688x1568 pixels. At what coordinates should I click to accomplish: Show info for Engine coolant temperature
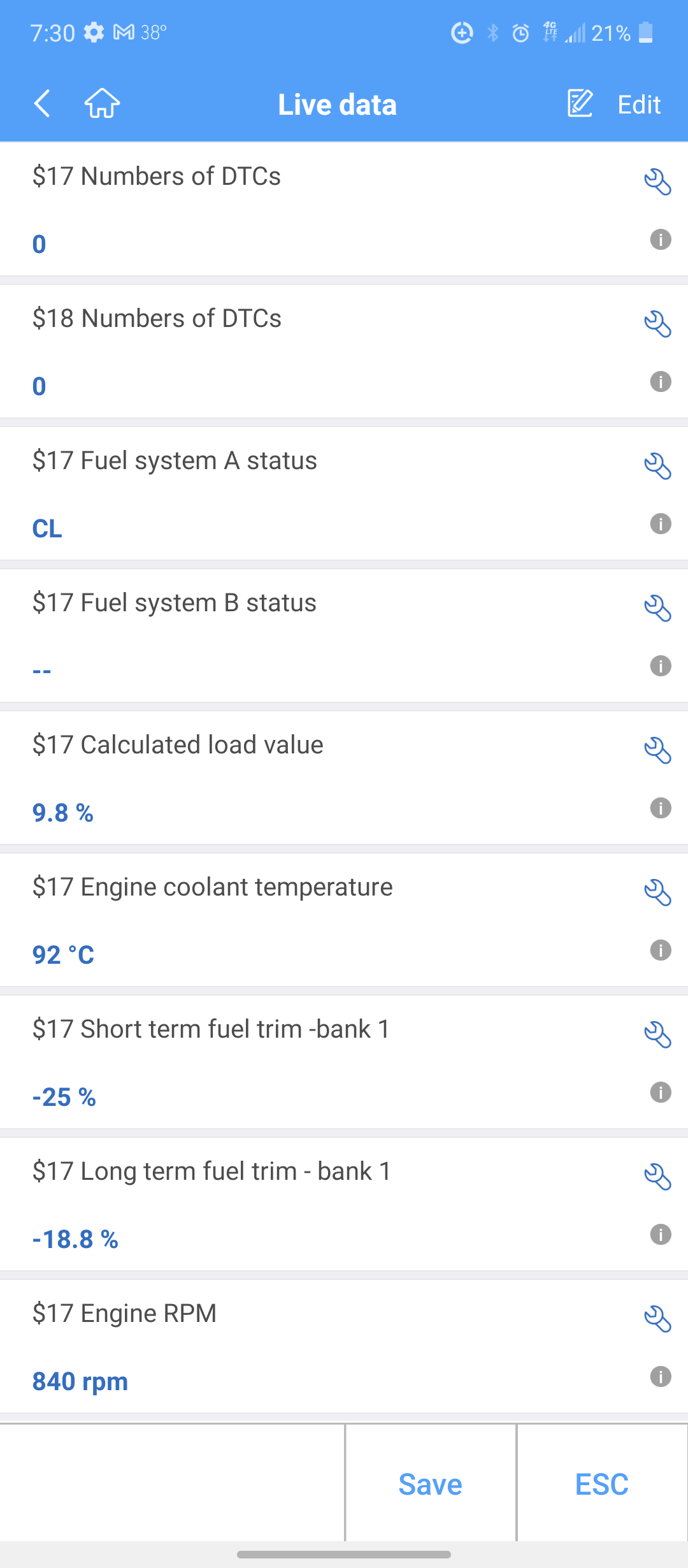pyautogui.click(x=661, y=950)
